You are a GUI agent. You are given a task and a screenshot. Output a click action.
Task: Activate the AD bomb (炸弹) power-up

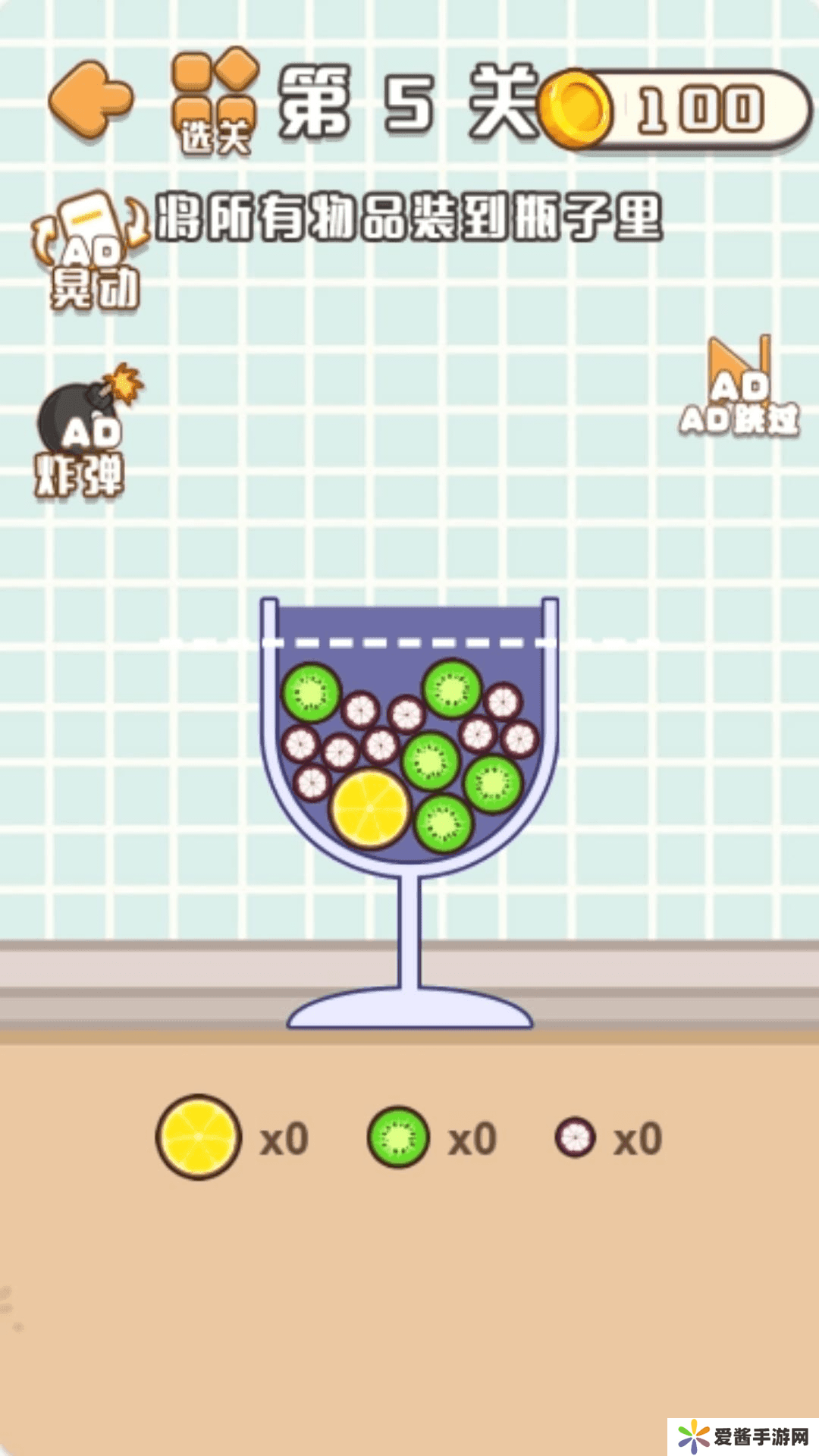pos(85,432)
